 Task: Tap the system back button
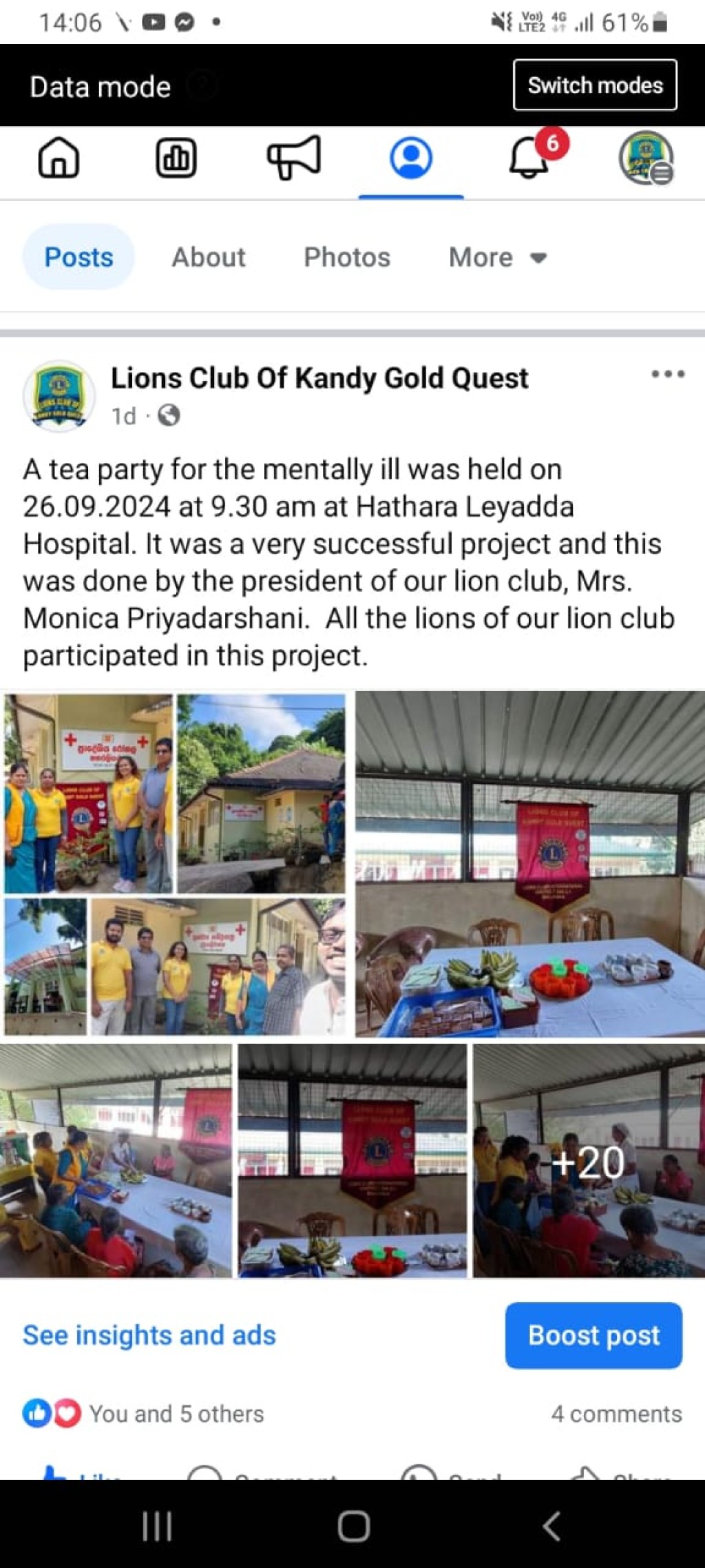tap(551, 1525)
